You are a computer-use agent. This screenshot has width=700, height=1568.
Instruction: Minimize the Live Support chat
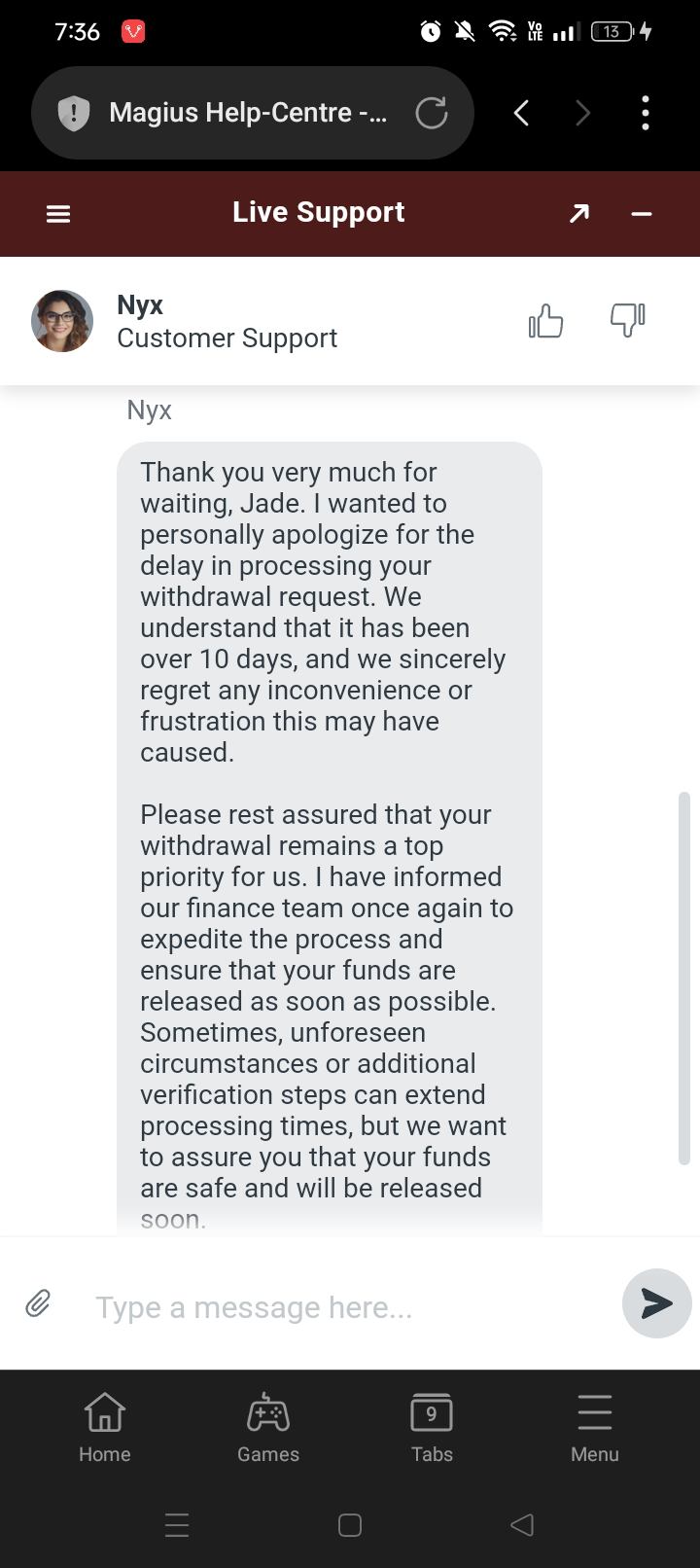641,213
